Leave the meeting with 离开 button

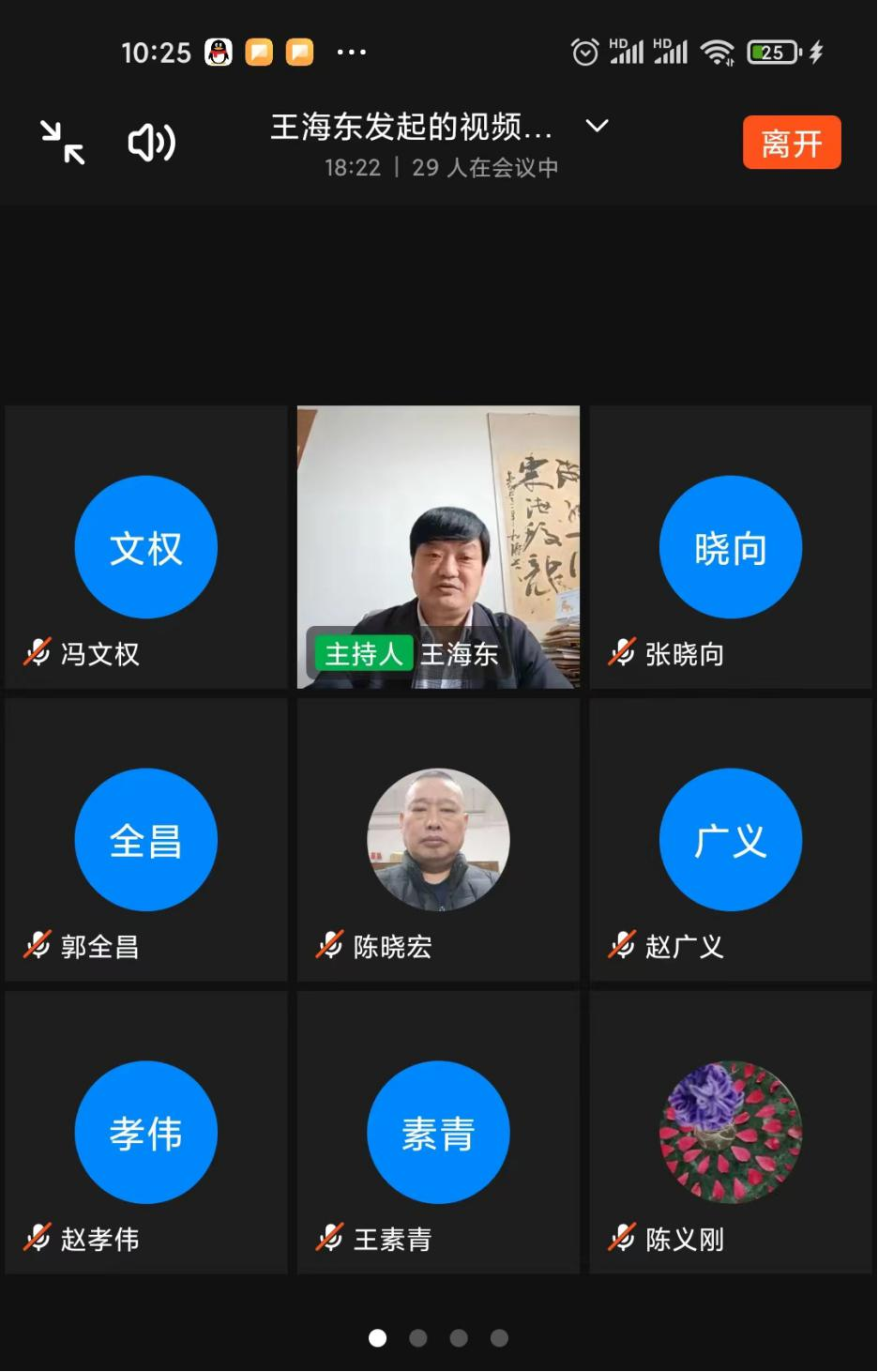[x=791, y=143]
